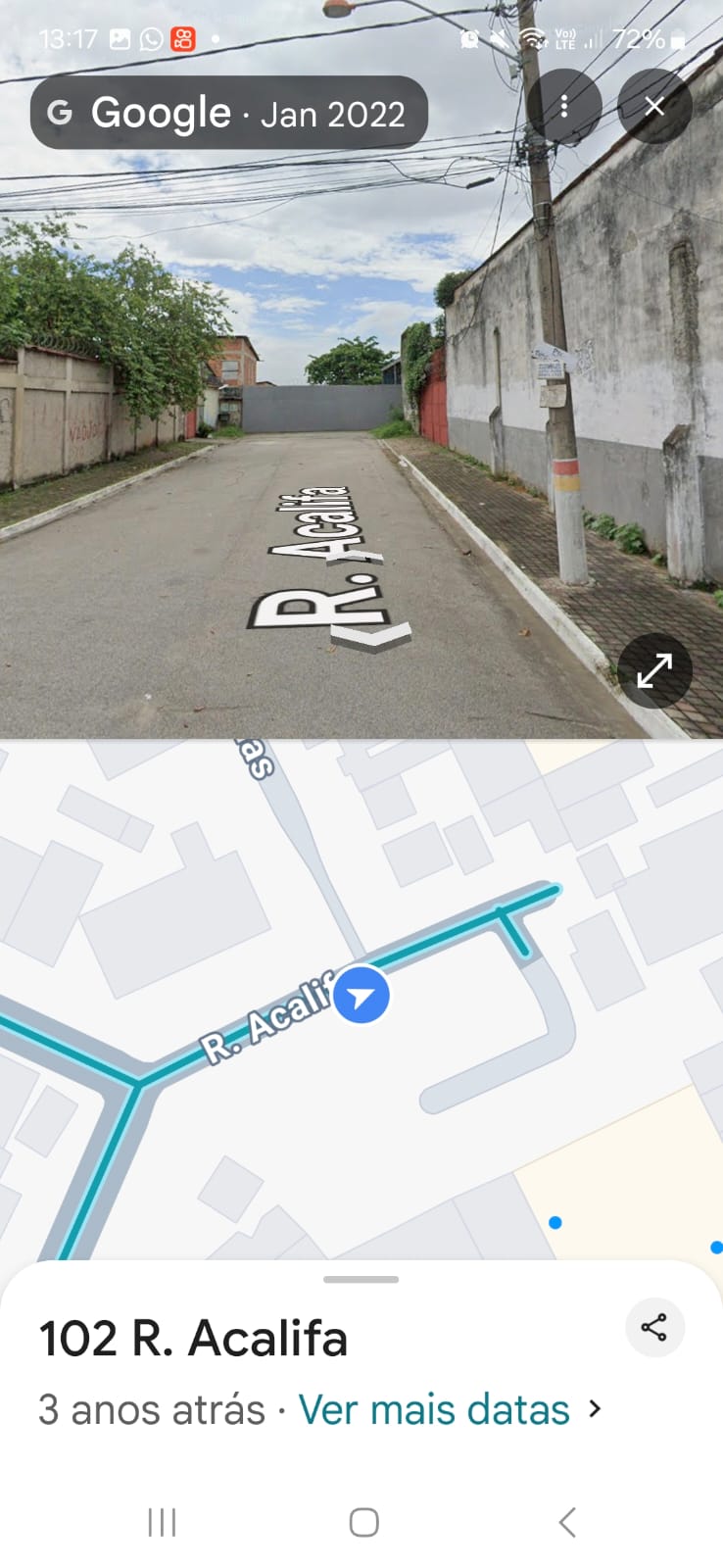
Task: Expand Street View to full screen
Action: tap(654, 671)
